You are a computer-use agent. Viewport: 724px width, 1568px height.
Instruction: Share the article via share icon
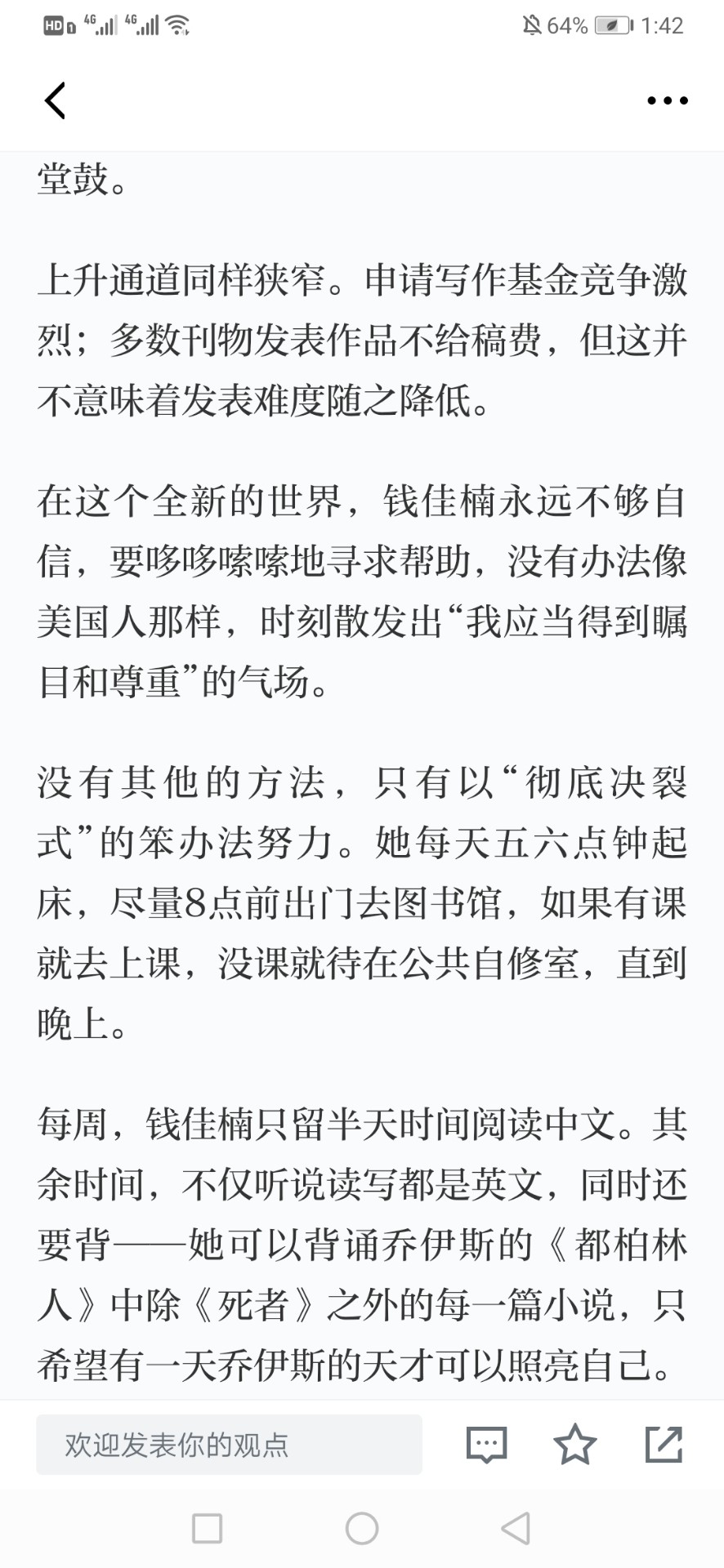pyautogui.click(x=664, y=1444)
